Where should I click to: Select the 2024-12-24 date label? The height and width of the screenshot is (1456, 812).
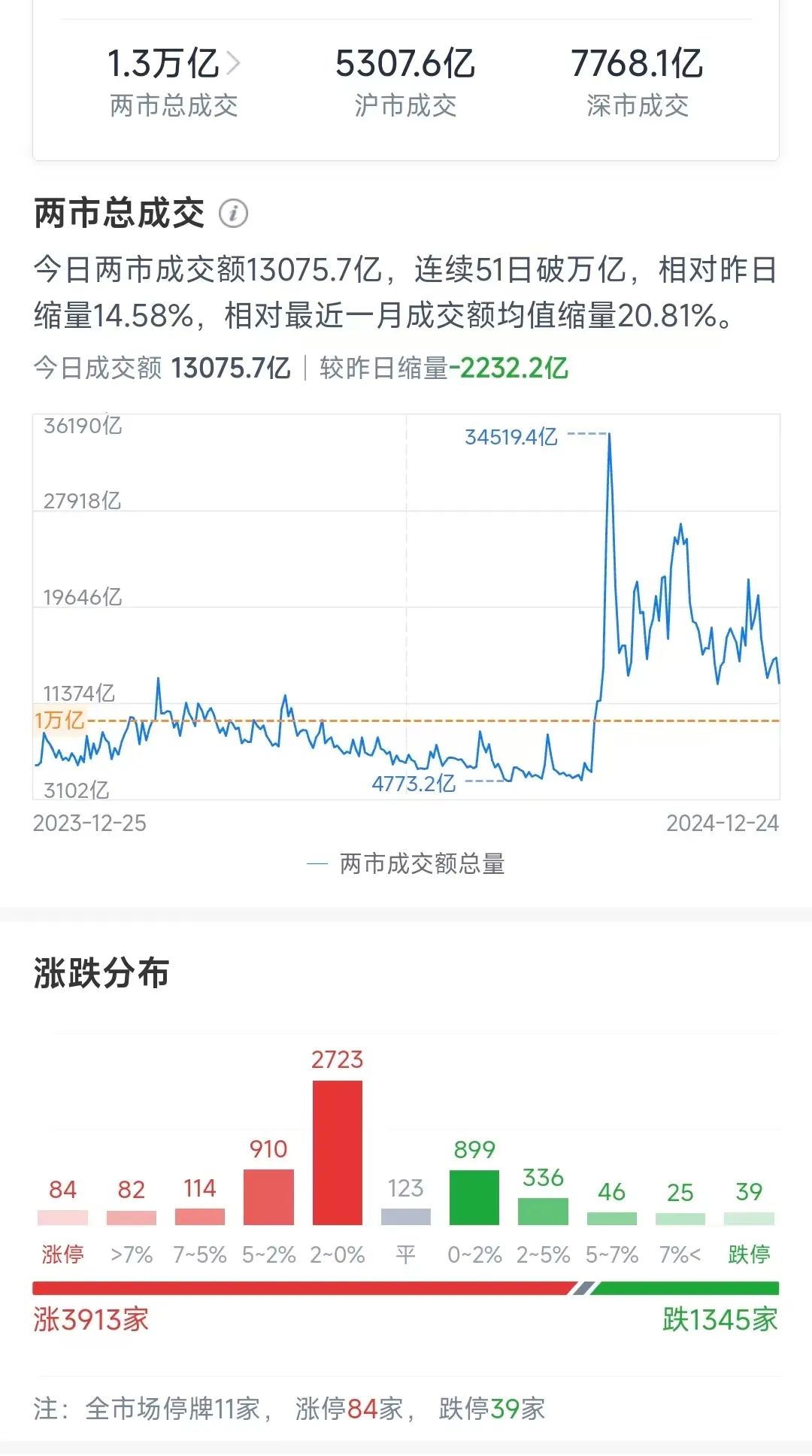722,824
